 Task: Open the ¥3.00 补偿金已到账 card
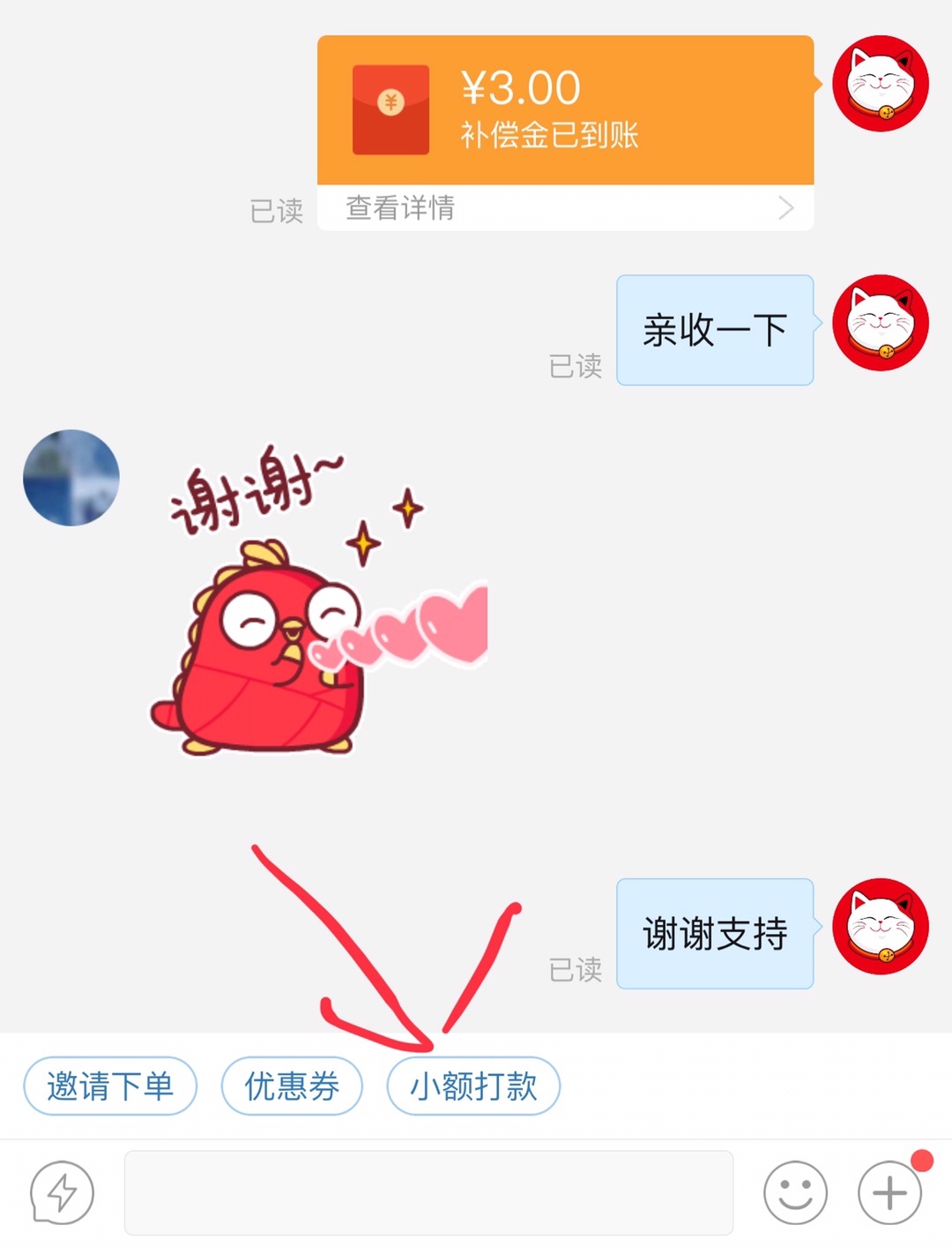click(564, 110)
